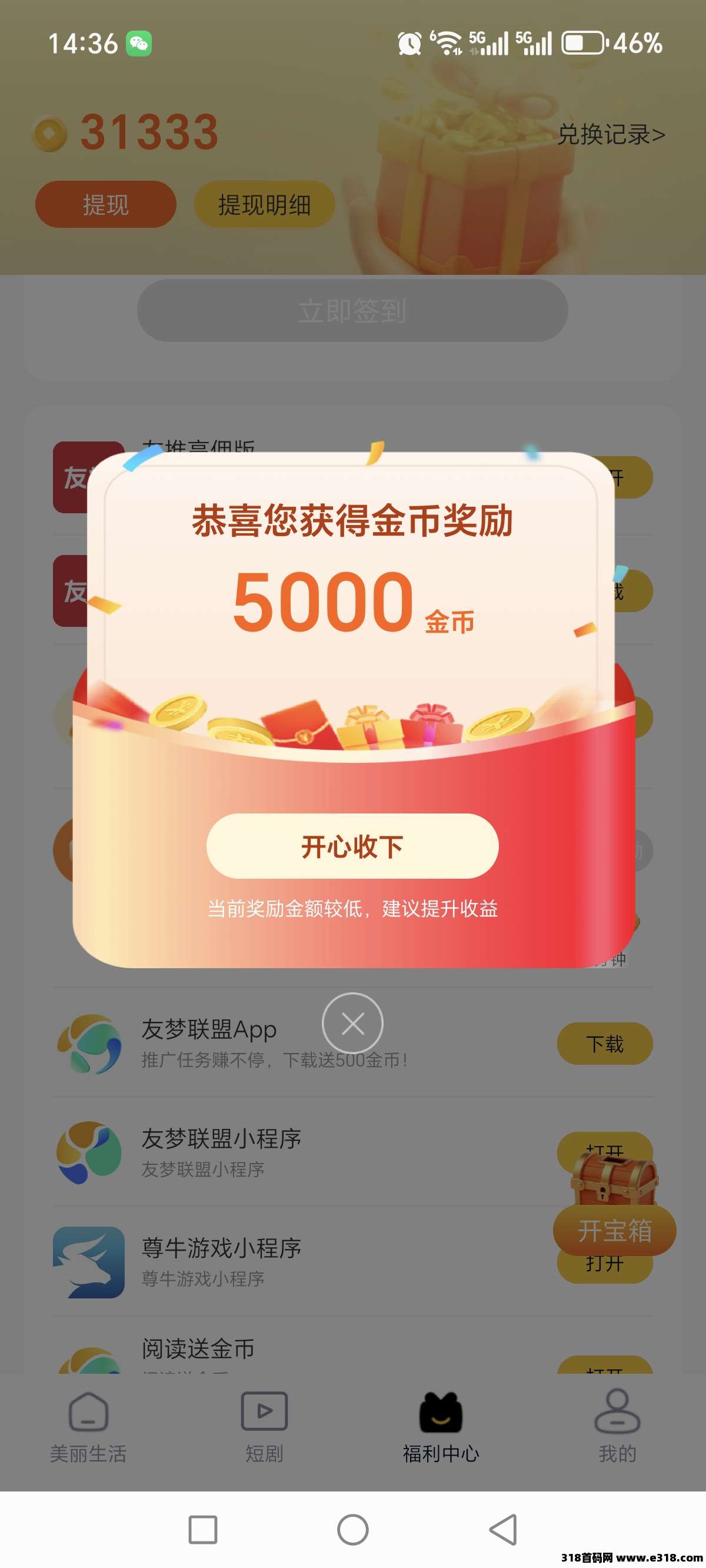This screenshot has width=706, height=1568.
Task: Tap the 开心收下 button to claim coins
Action: coord(352,846)
